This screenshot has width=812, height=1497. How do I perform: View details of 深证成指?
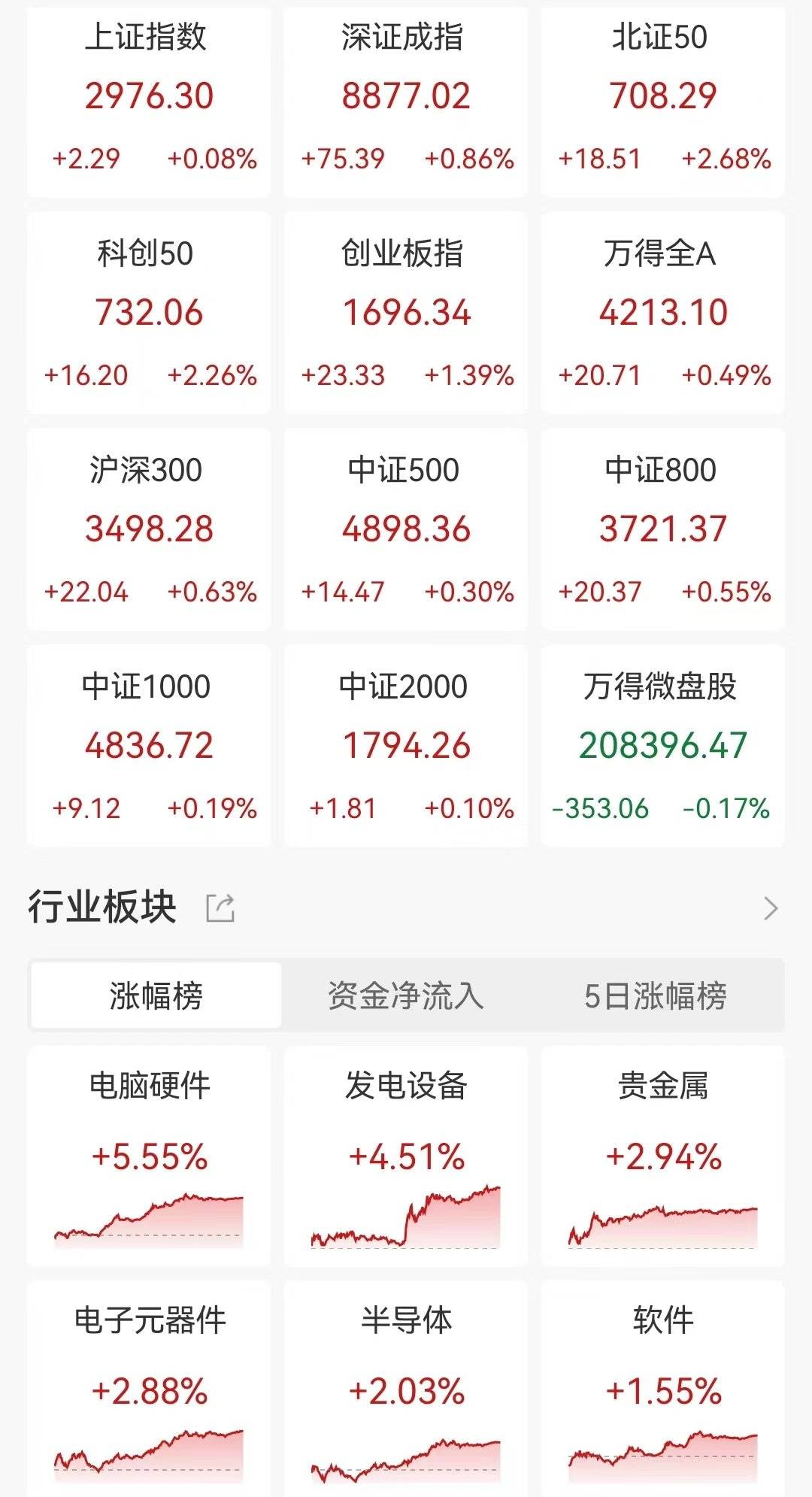click(404, 98)
